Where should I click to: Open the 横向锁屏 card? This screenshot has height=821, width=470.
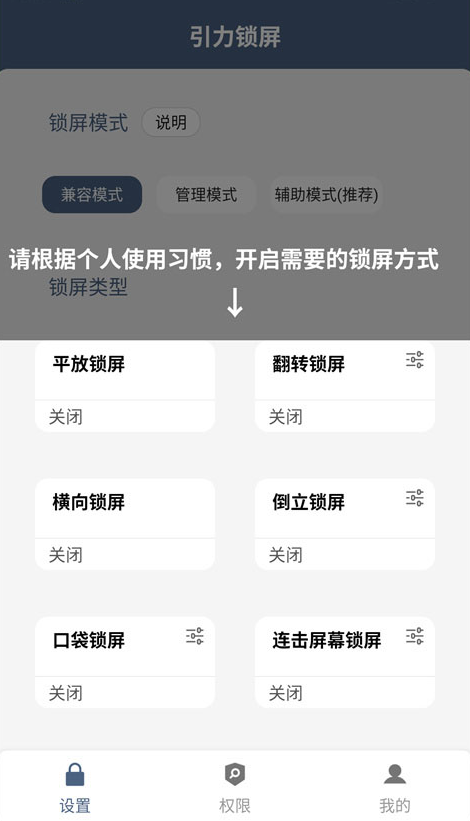tap(125, 524)
